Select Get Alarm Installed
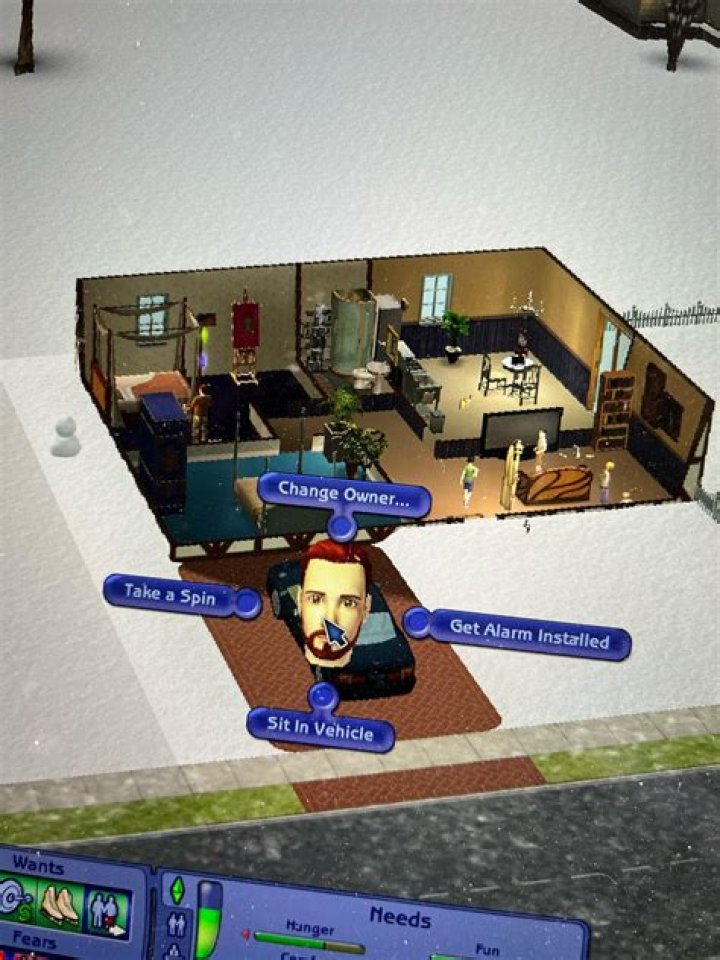Image resolution: width=720 pixels, height=960 pixels. (529, 632)
